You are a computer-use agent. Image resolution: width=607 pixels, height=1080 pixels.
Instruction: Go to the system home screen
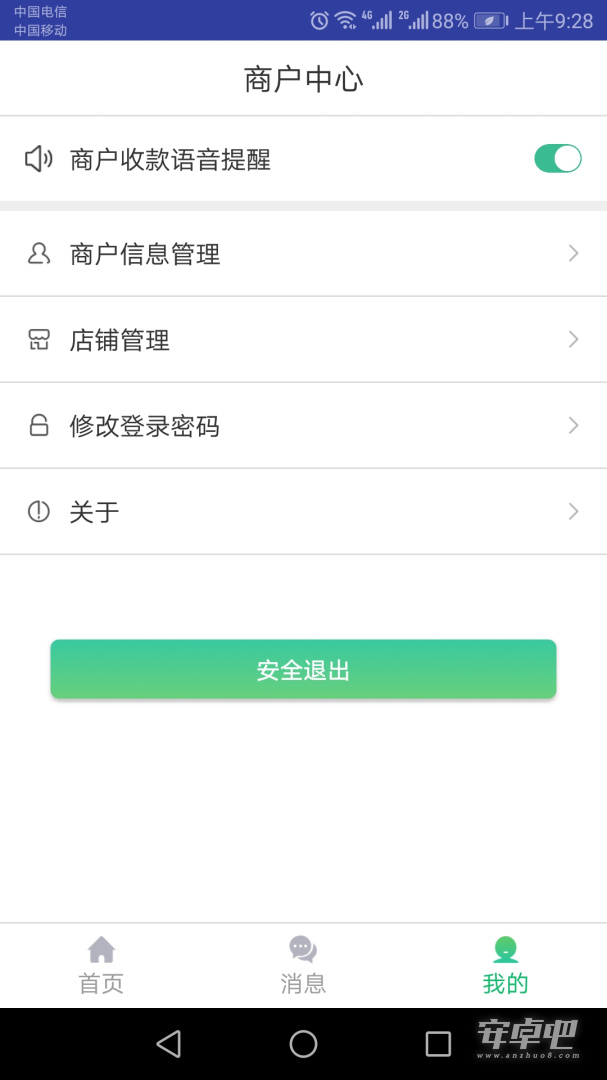pyautogui.click(x=303, y=1043)
